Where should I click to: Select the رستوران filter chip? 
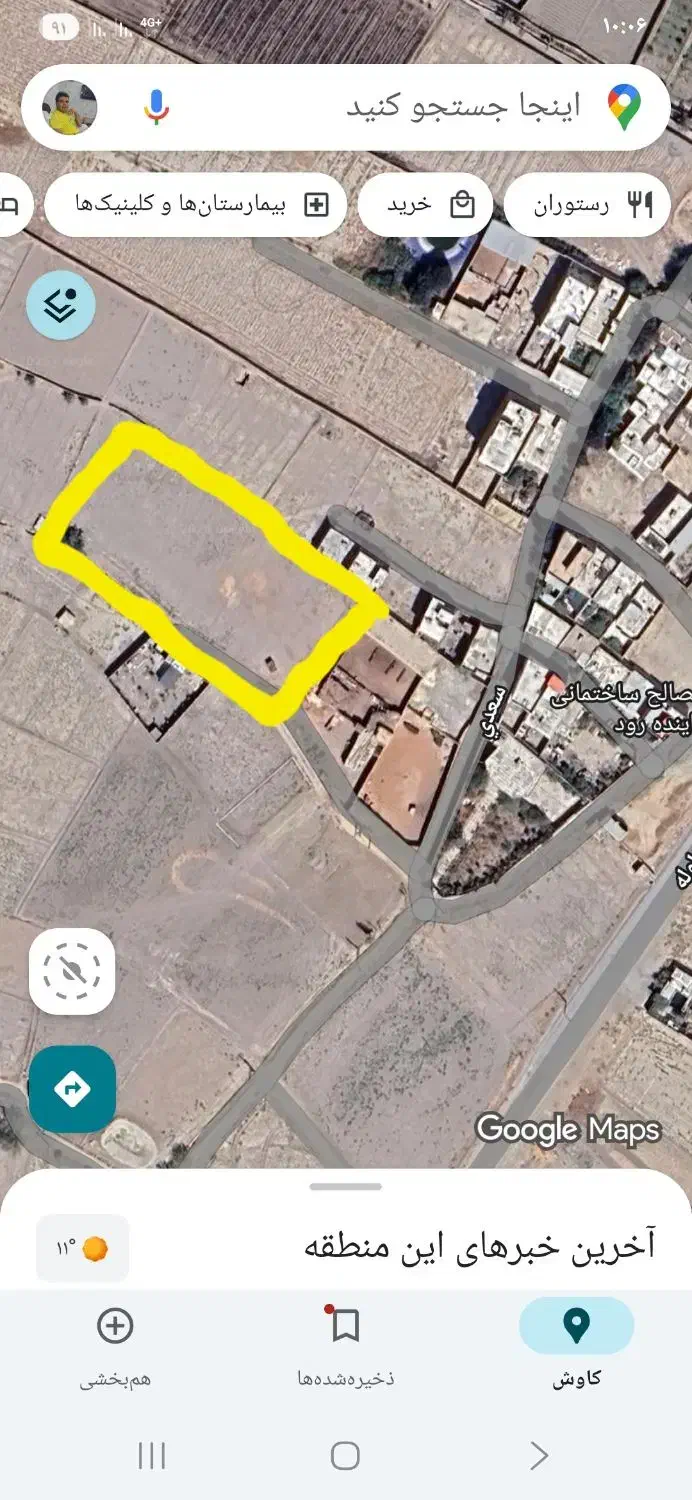587,205
